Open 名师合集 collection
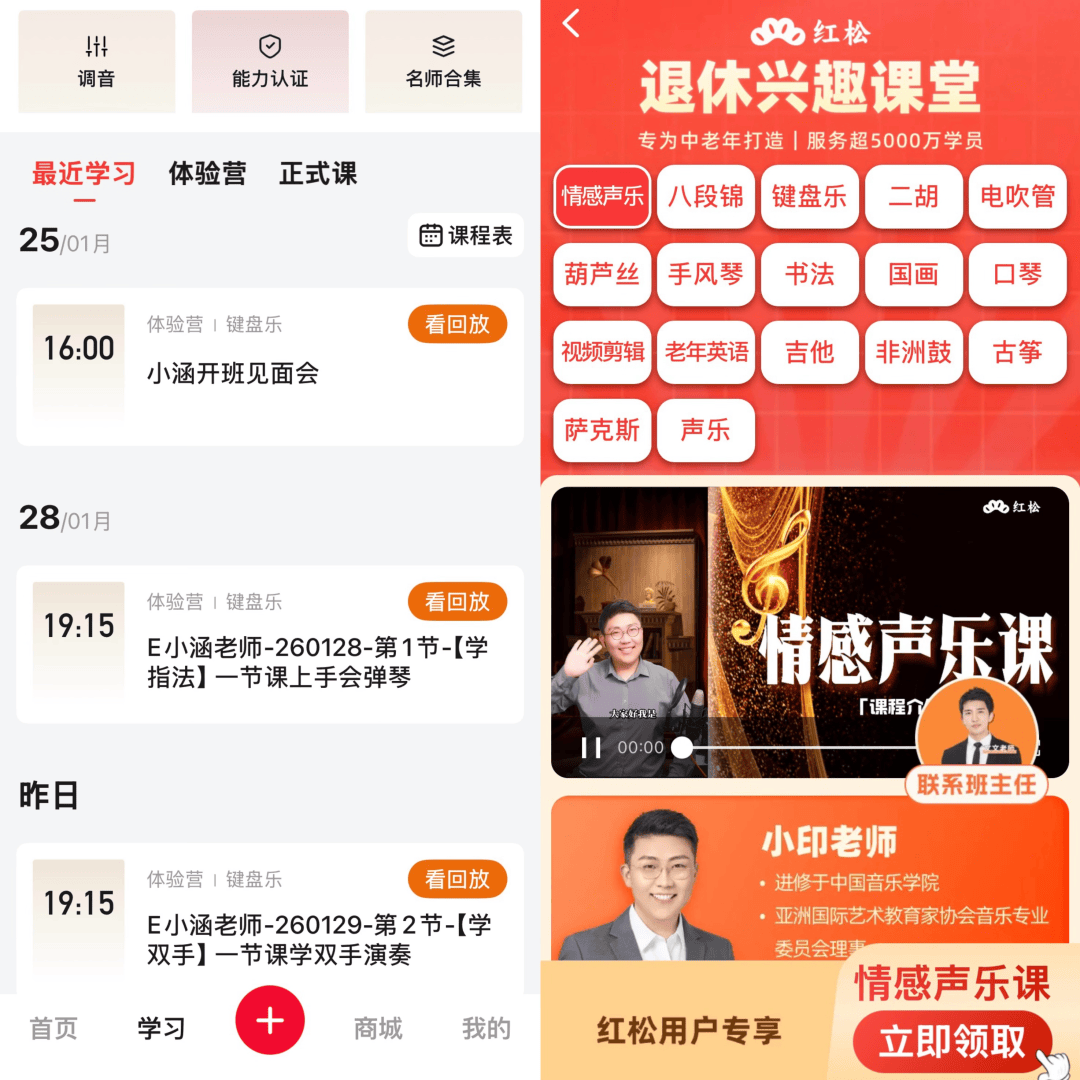Screen dimensions: 1080x1080 (x=443, y=61)
